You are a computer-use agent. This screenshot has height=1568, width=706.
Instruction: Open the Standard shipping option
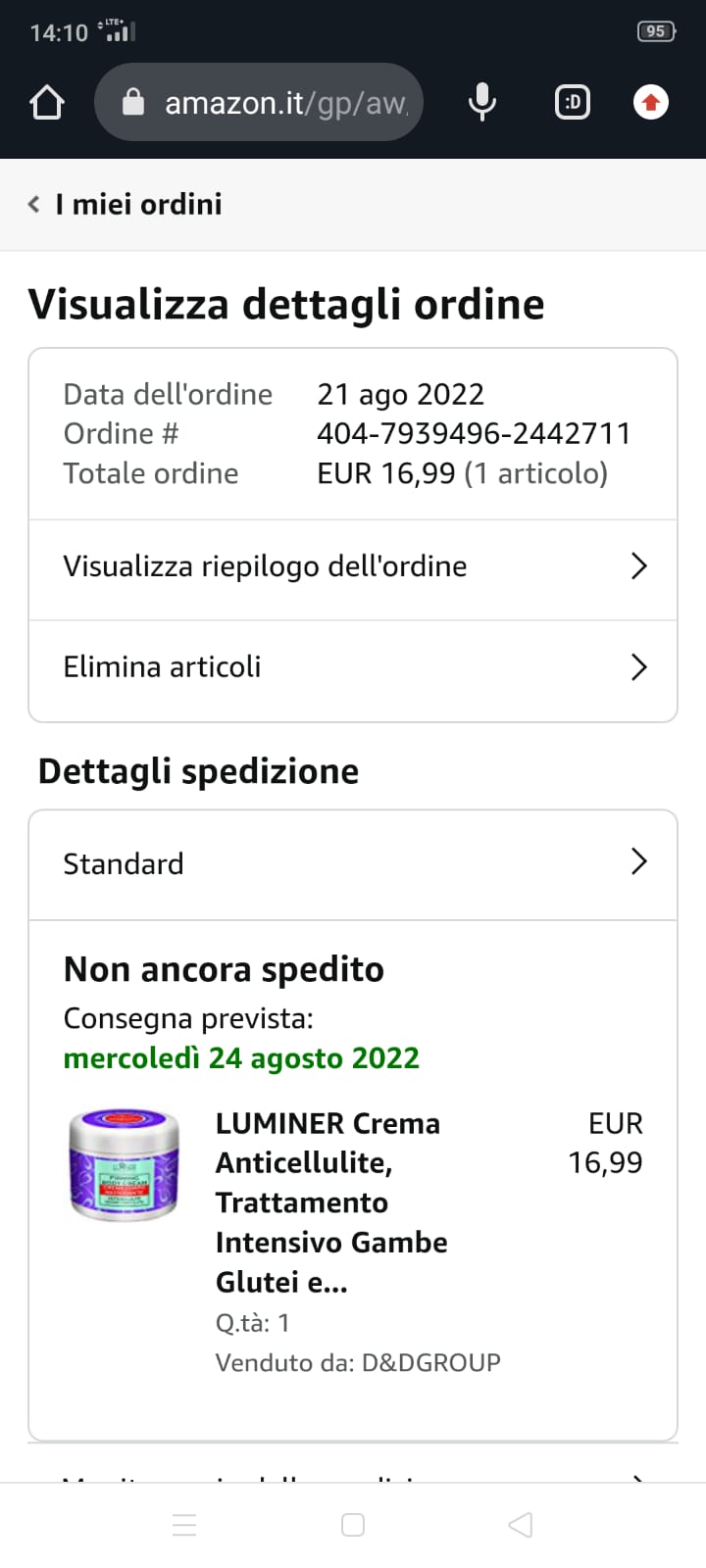[353, 863]
